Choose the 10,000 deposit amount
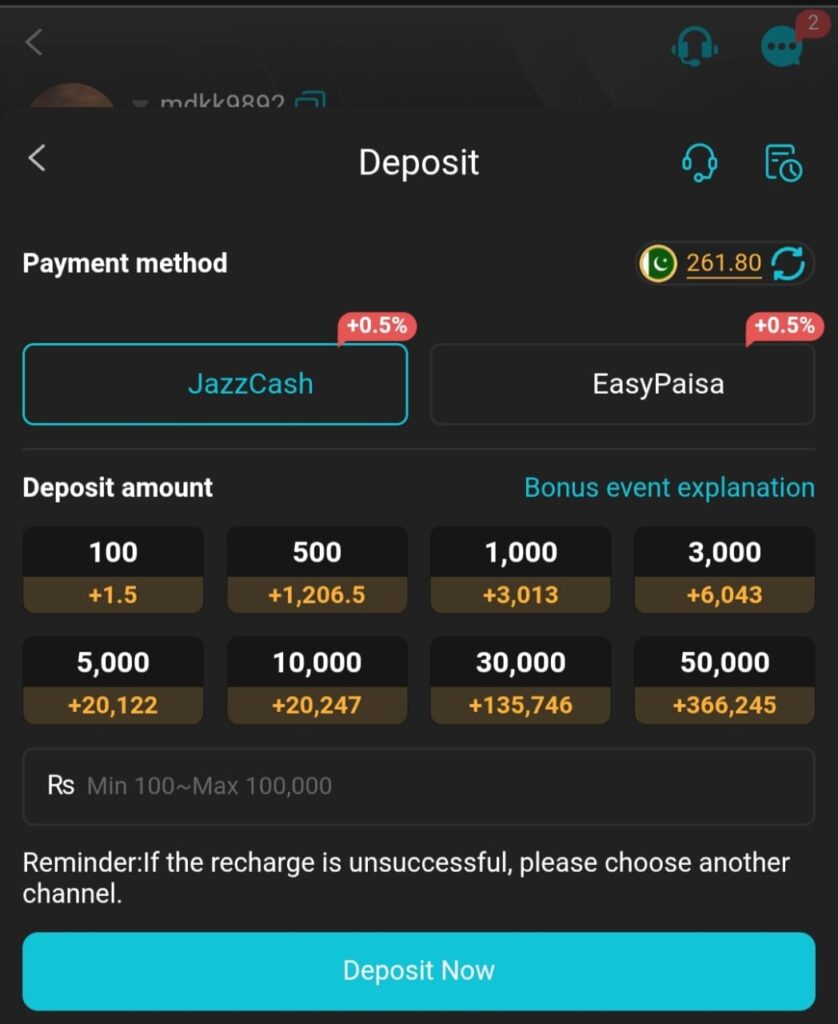Viewport: 838px width, 1024px height. tap(317, 680)
